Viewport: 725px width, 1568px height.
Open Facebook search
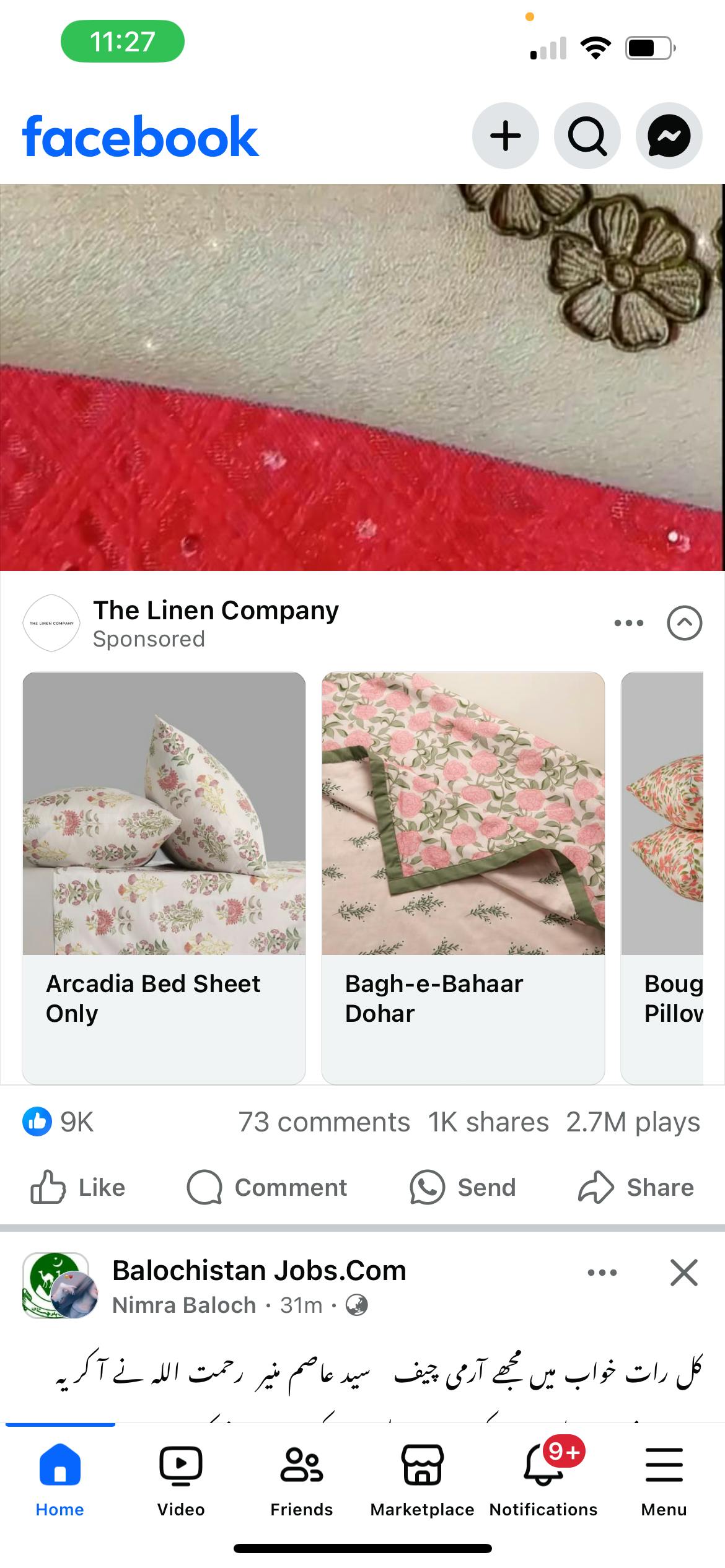[587, 136]
